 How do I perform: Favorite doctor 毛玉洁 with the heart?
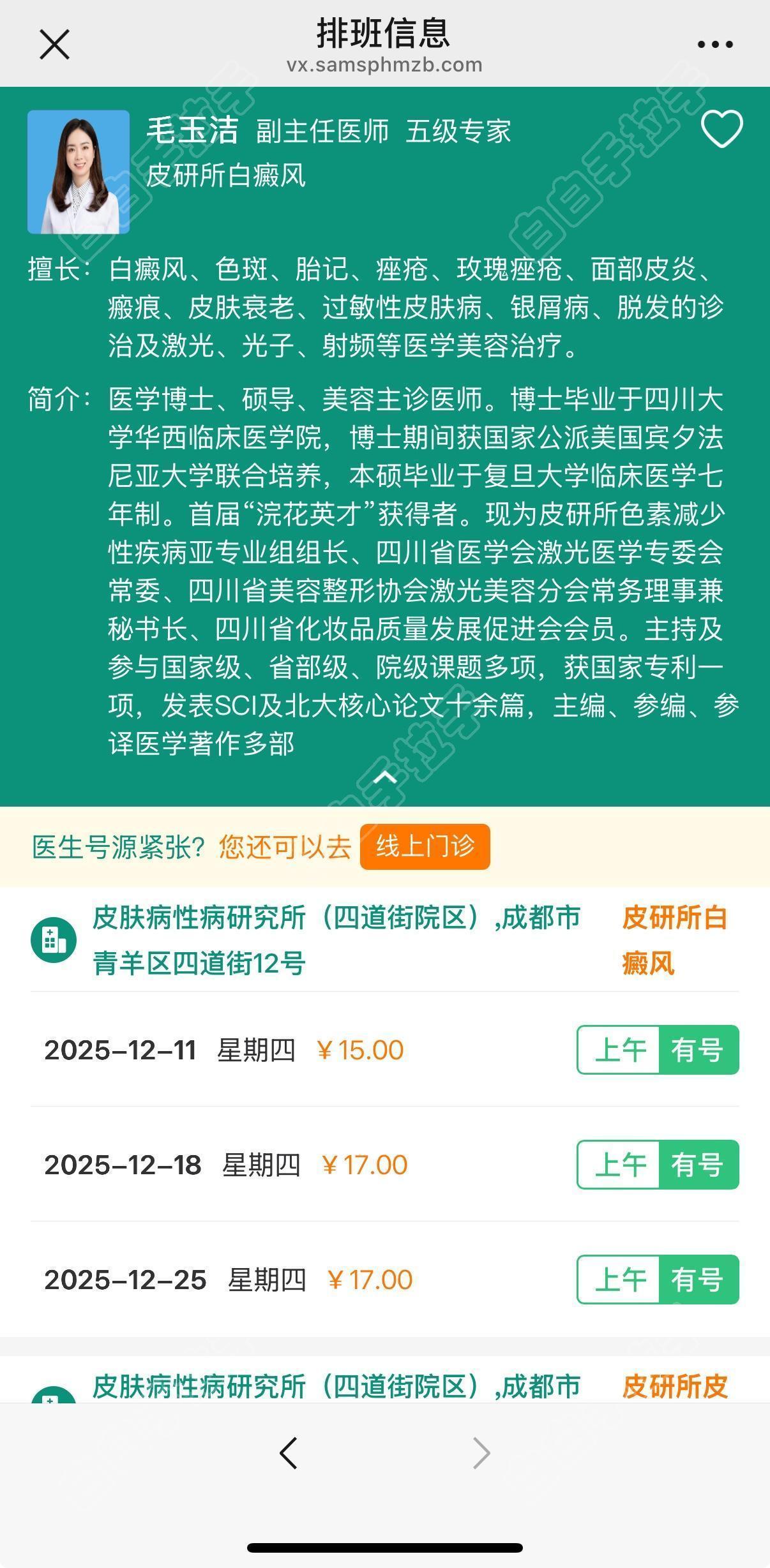click(721, 129)
